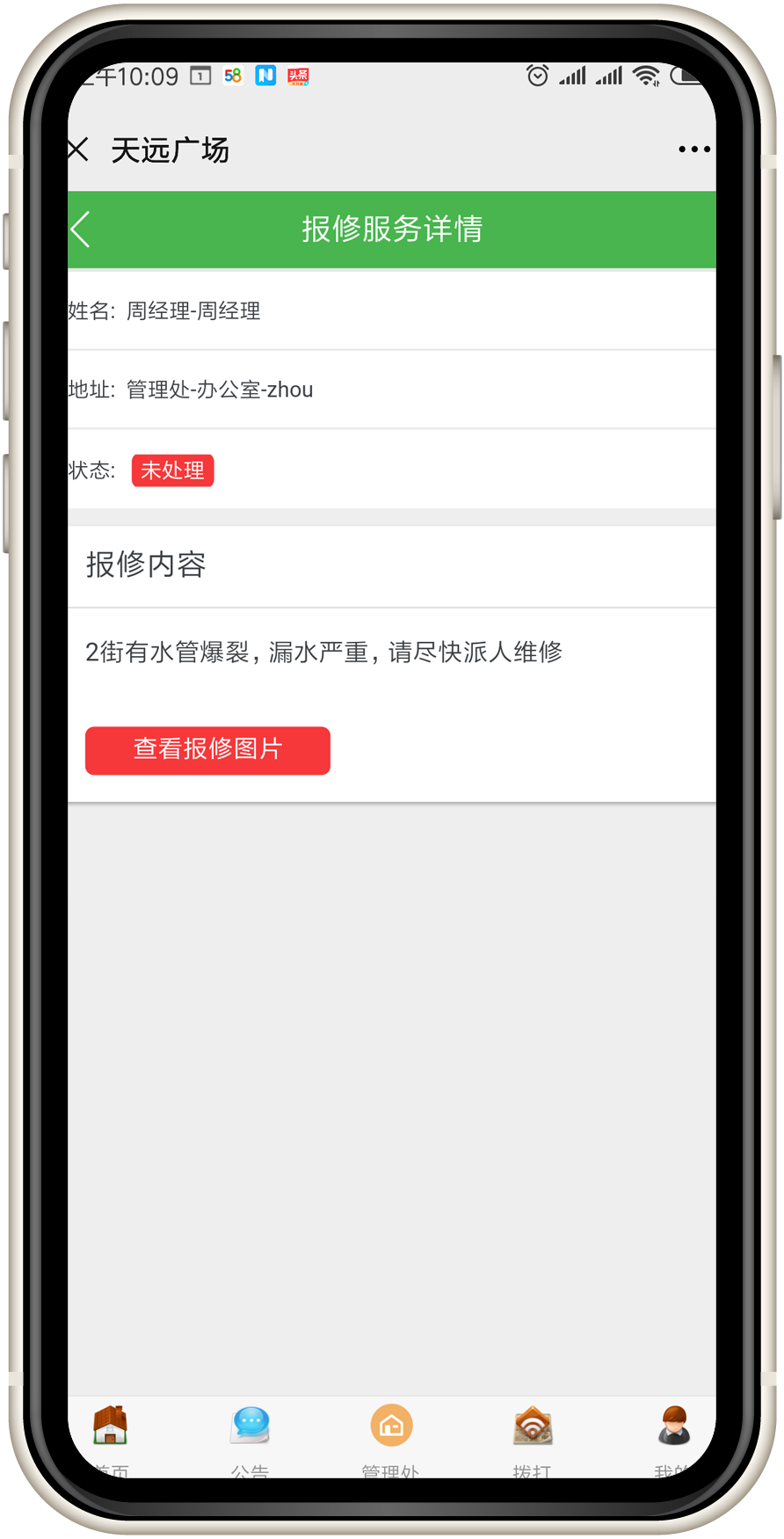
Task: Open the three-dot overflow menu
Action: [693, 150]
